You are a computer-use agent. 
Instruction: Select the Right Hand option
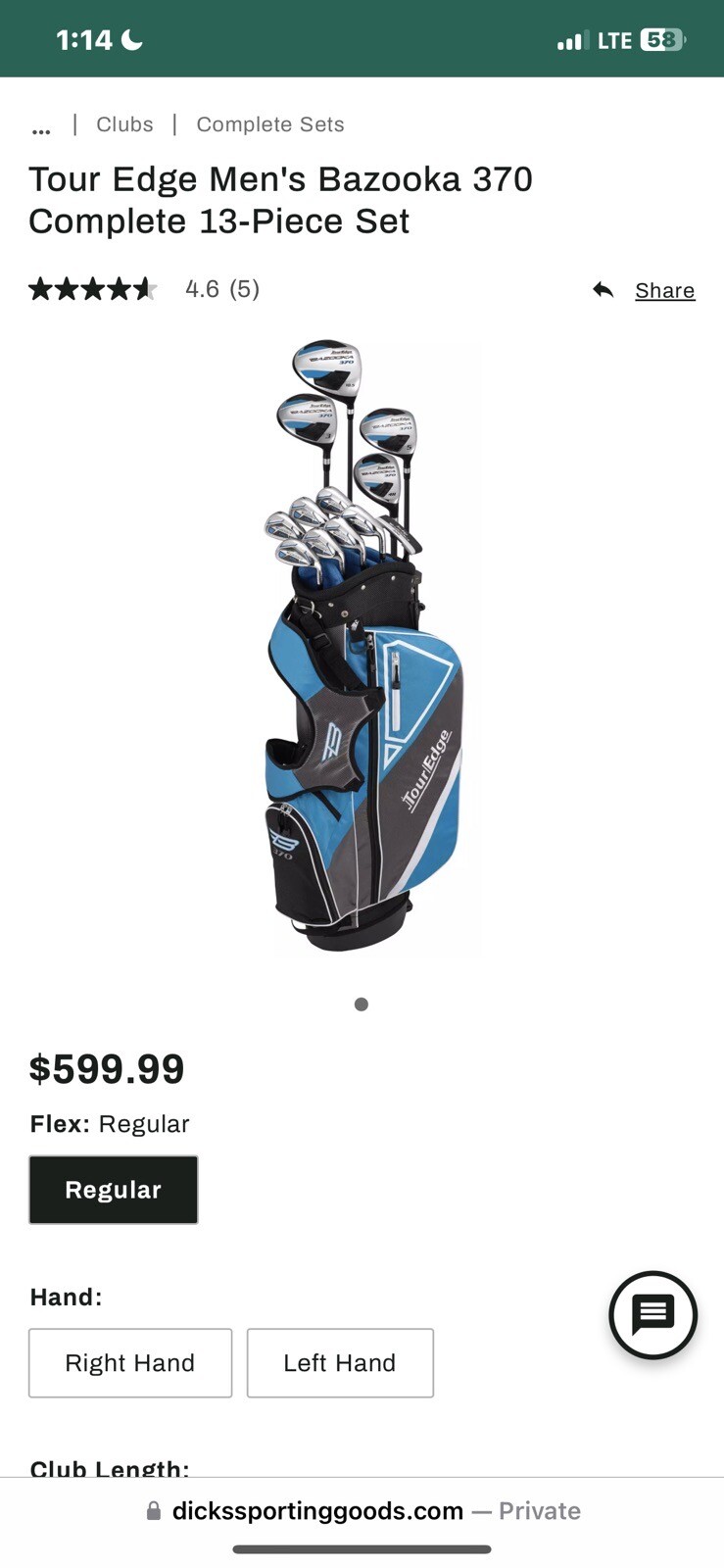coord(129,1363)
